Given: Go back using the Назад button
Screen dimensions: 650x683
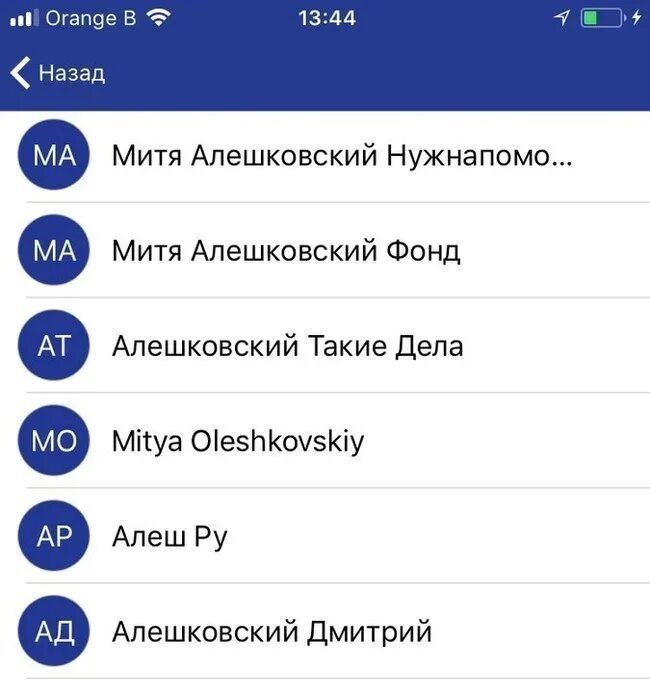Looking at the screenshot, I should [58, 73].
